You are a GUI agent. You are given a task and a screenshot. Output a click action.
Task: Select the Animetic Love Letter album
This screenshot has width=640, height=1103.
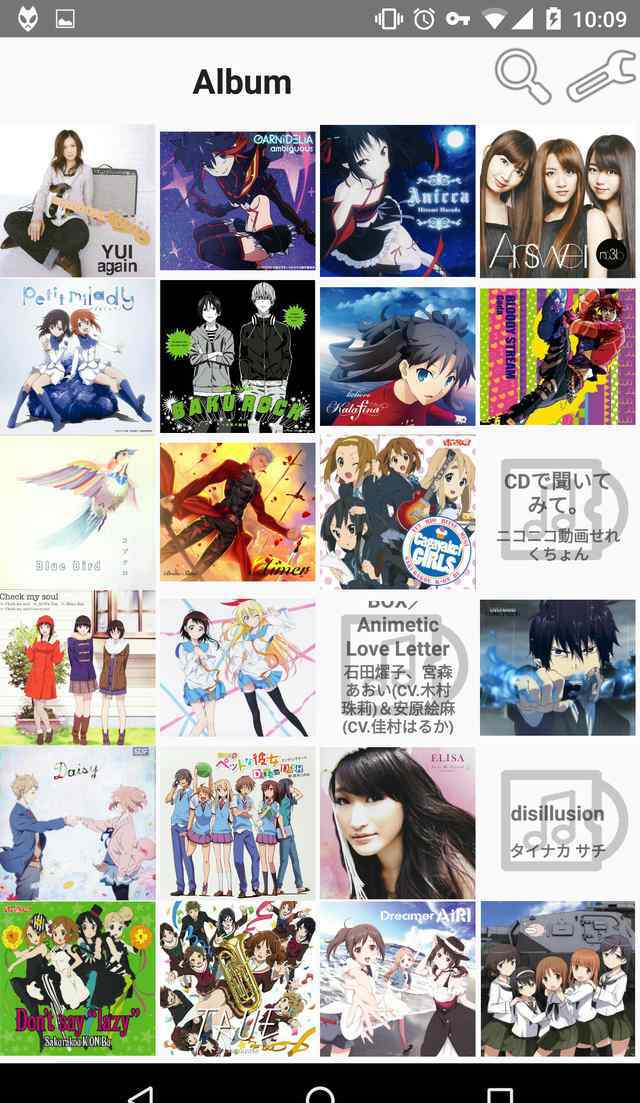[x=397, y=668]
